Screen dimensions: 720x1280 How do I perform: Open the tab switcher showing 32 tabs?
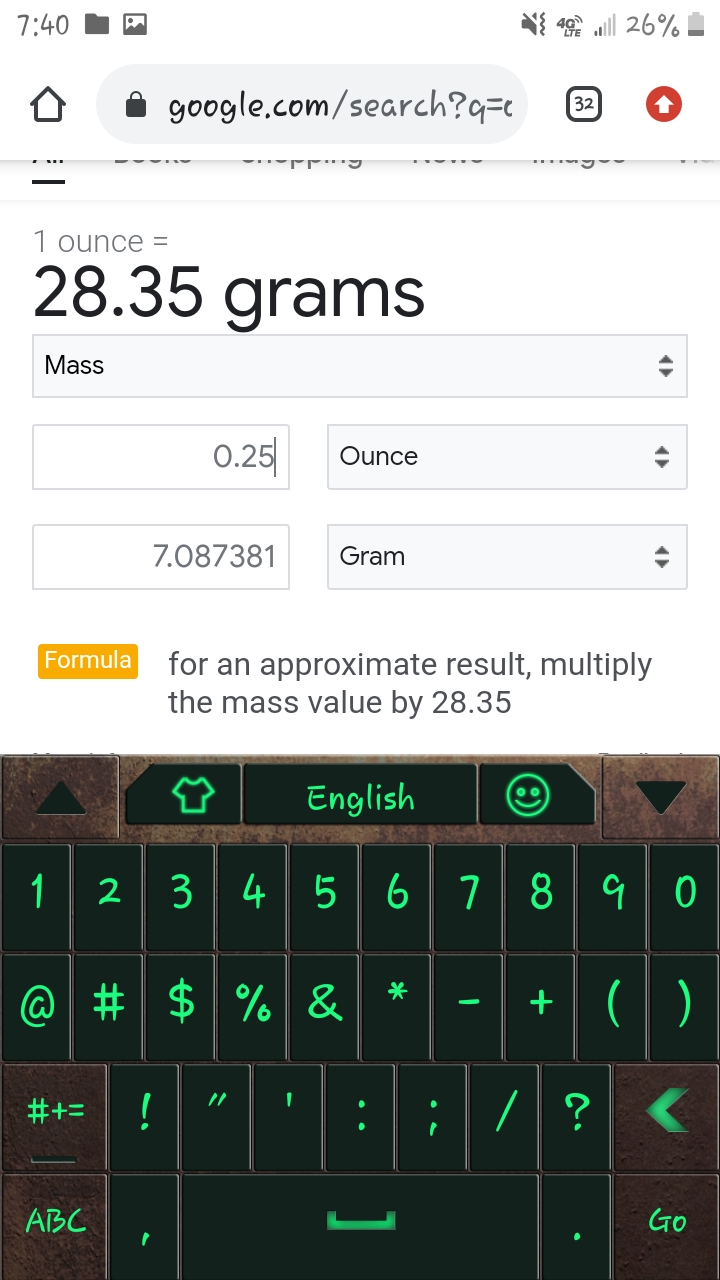click(584, 104)
